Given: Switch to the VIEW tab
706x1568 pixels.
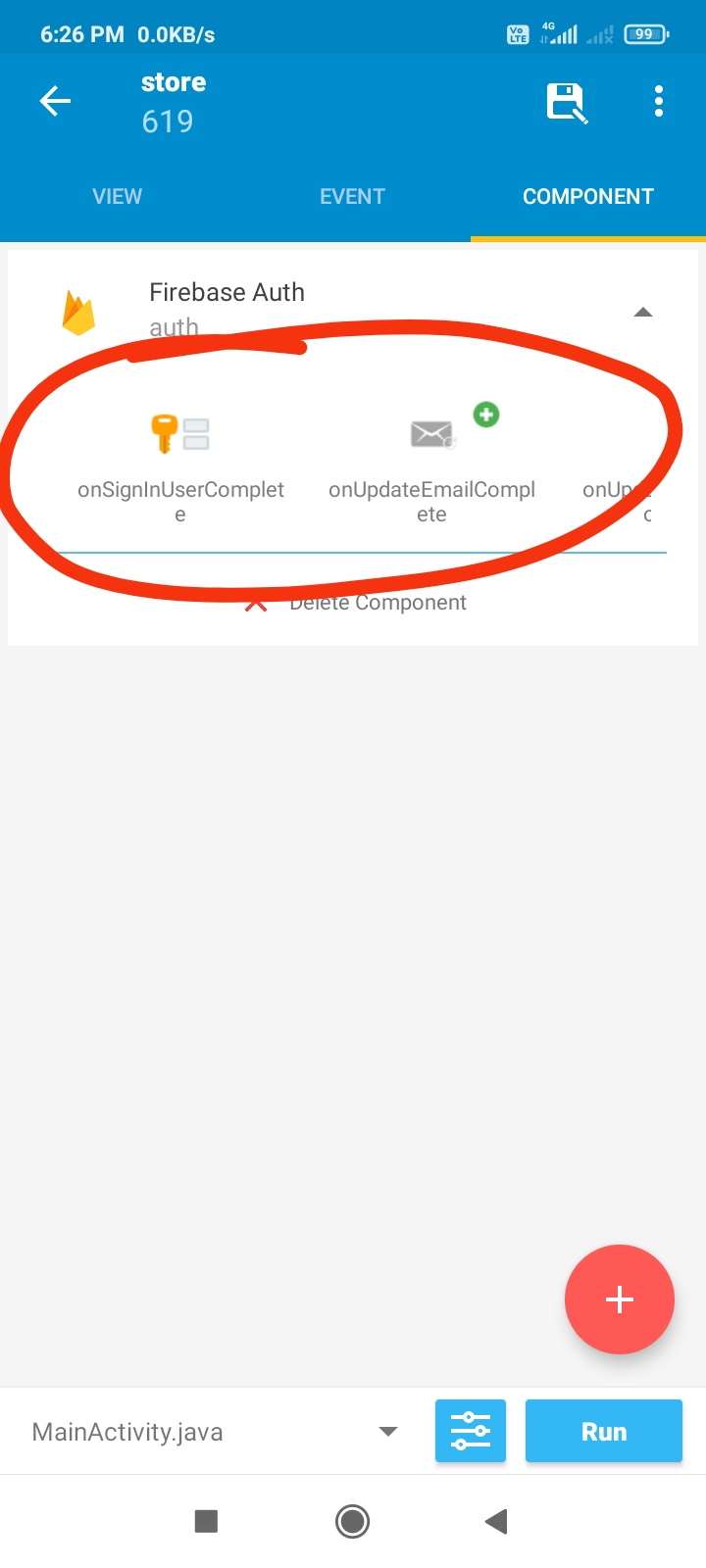Looking at the screenshot, I should [x=117, y=196].
